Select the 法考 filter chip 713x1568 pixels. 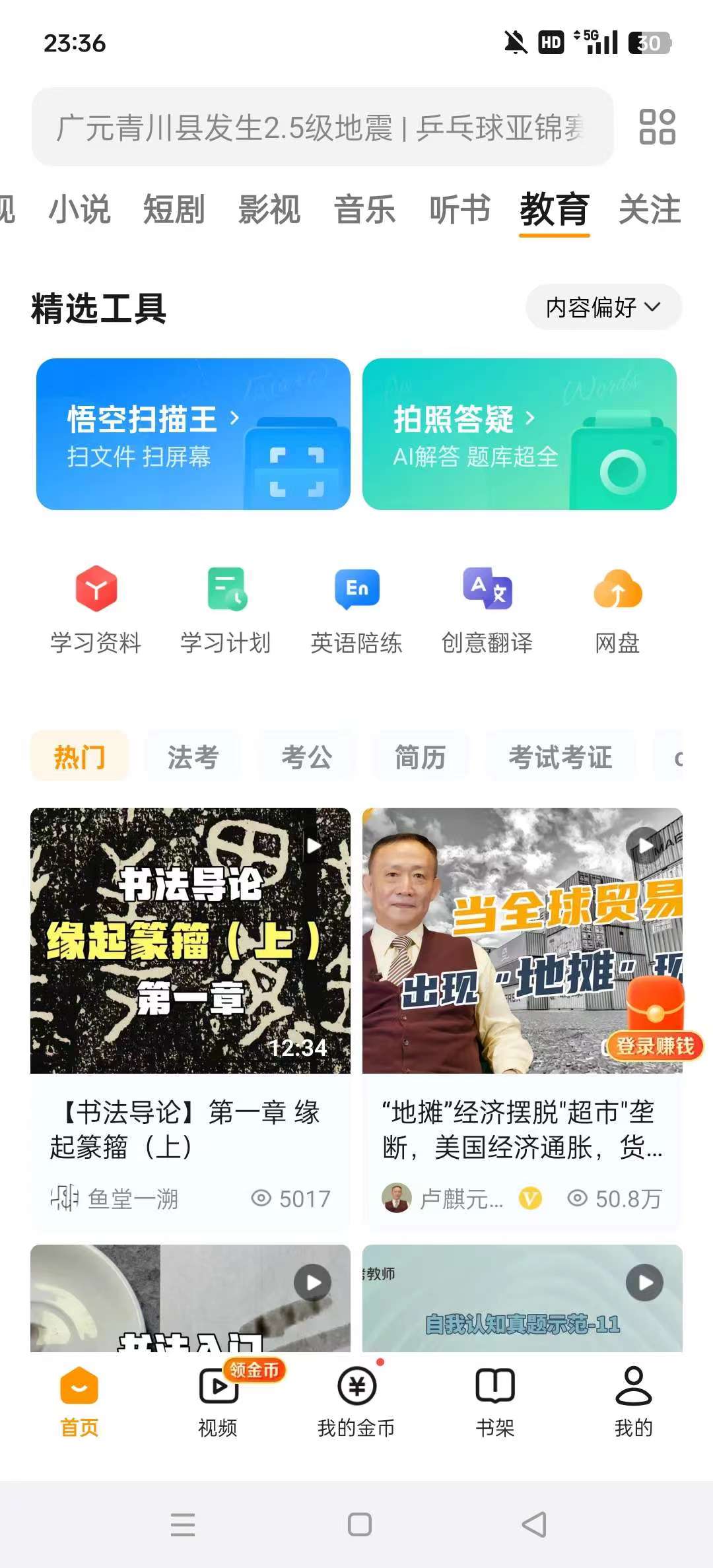tap(193, 757)
